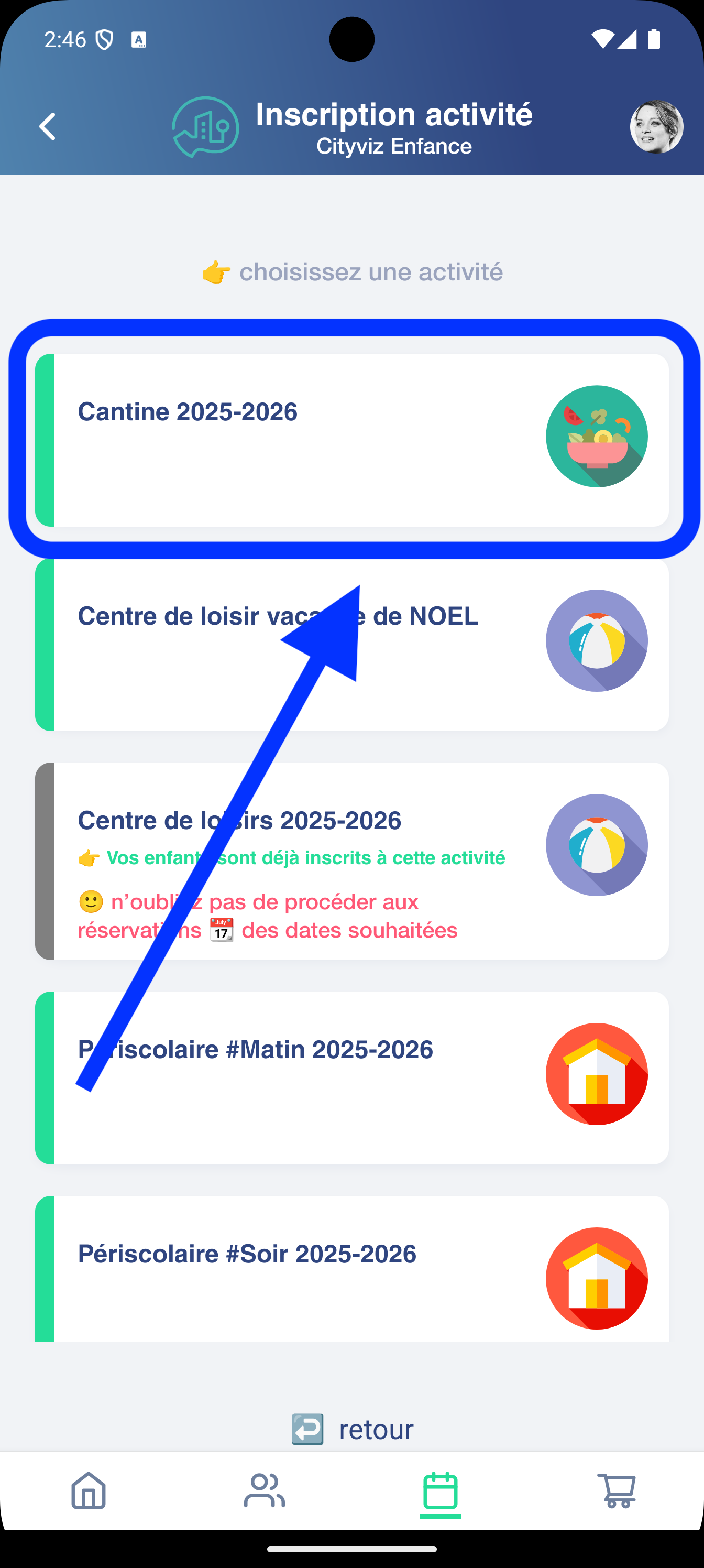Image resolution: width=704 pixels, height=1568 pixels.
Task: Choose Périscolaire #Matin 2025-2026
Action: pyautogui.click(x=351, y=1077)
